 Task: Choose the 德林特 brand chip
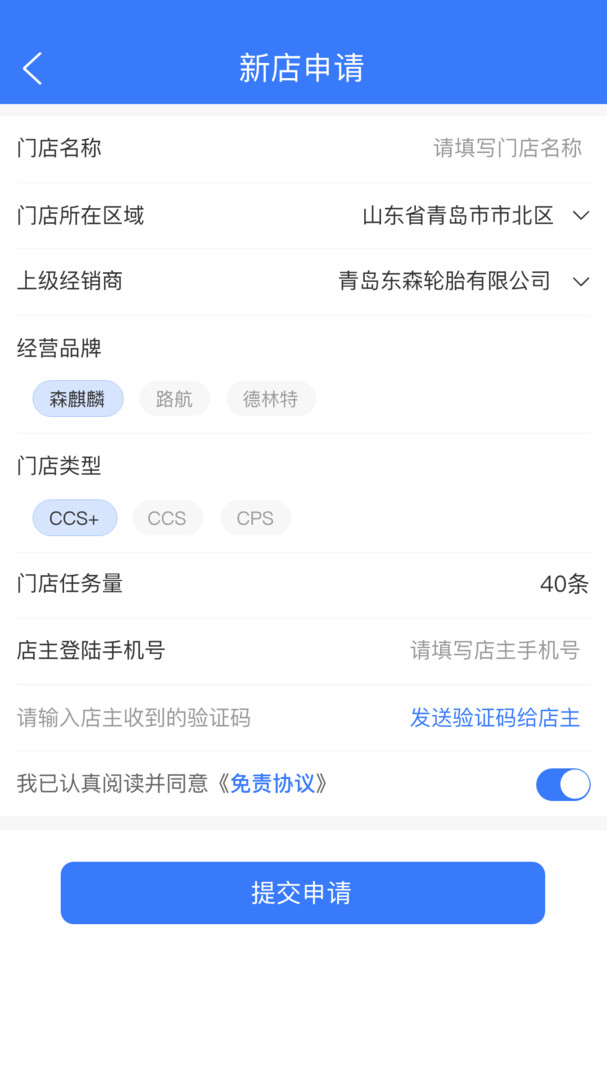[271, 399]
